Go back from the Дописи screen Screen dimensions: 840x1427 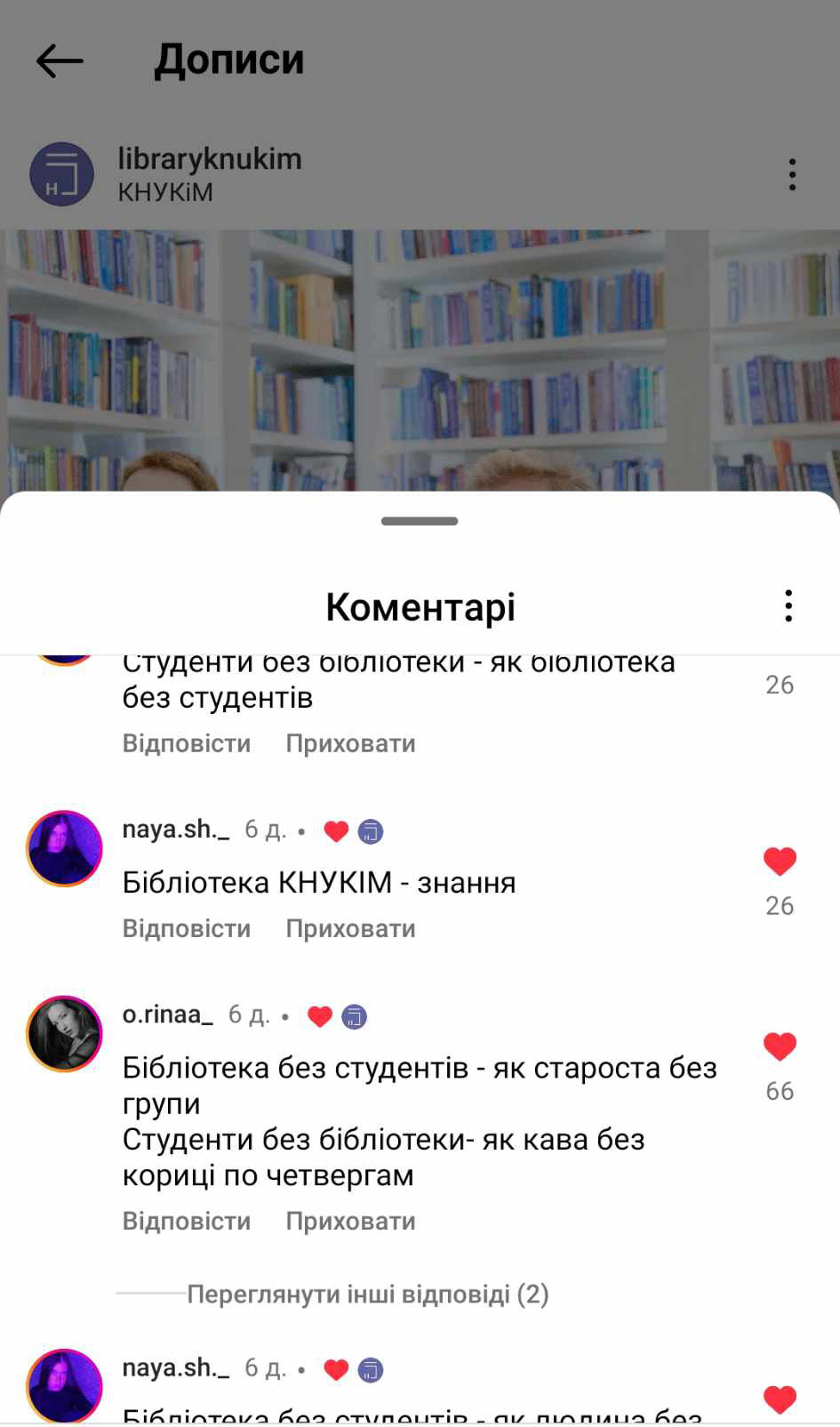tap(60, 61)
